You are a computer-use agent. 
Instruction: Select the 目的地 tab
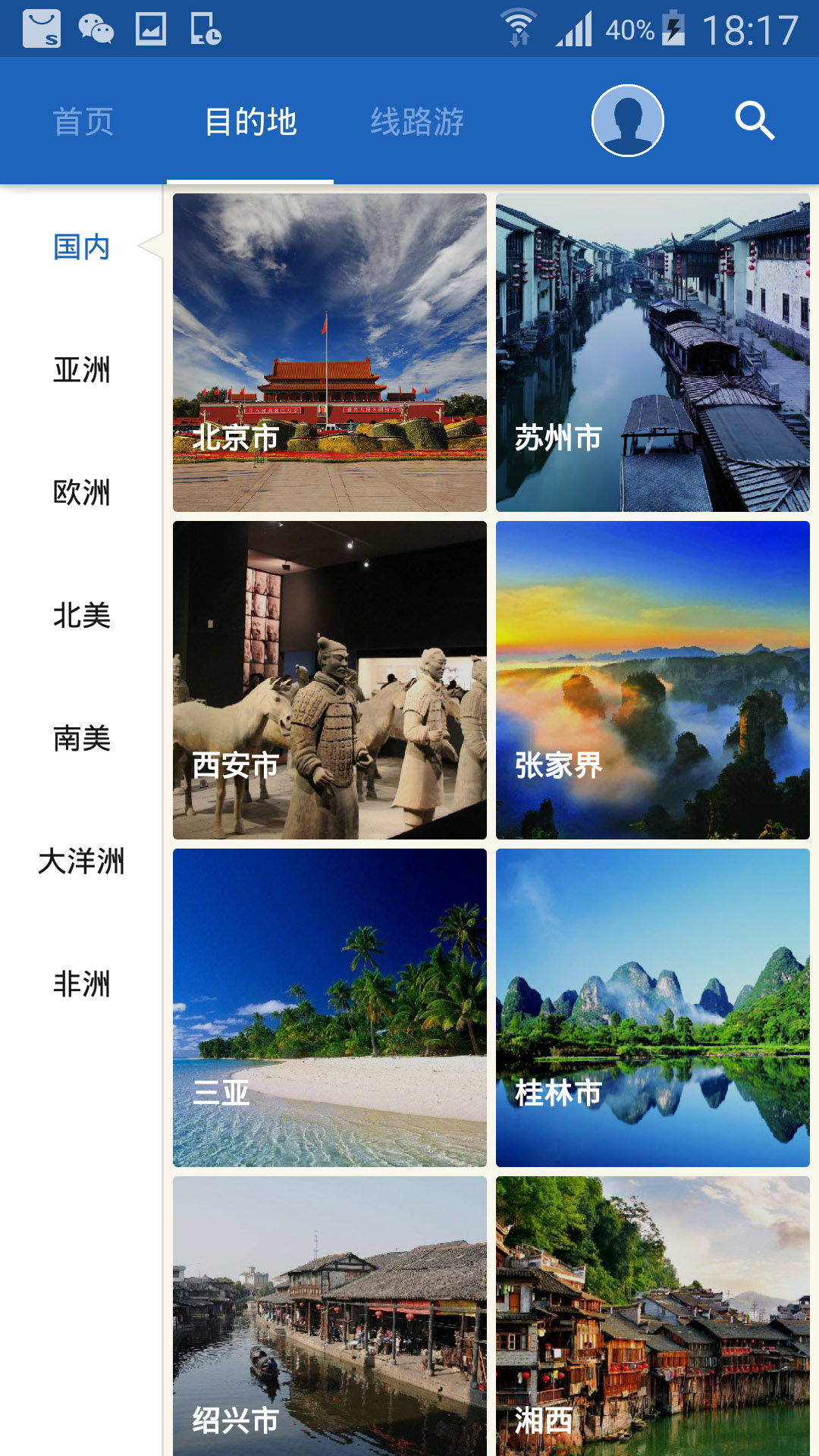250,121
